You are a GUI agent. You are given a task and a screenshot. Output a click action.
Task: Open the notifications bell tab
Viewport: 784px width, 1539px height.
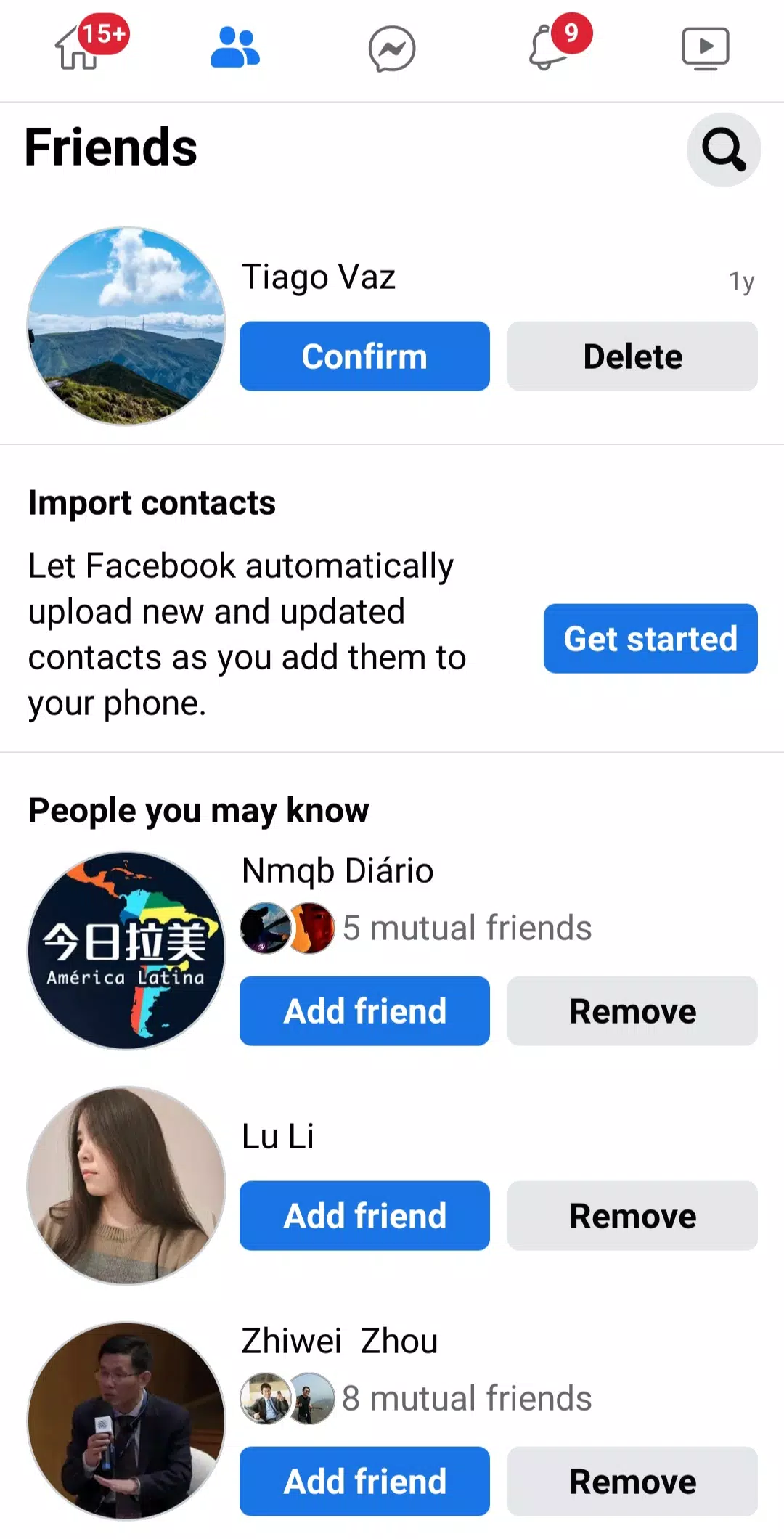point(550,49)
